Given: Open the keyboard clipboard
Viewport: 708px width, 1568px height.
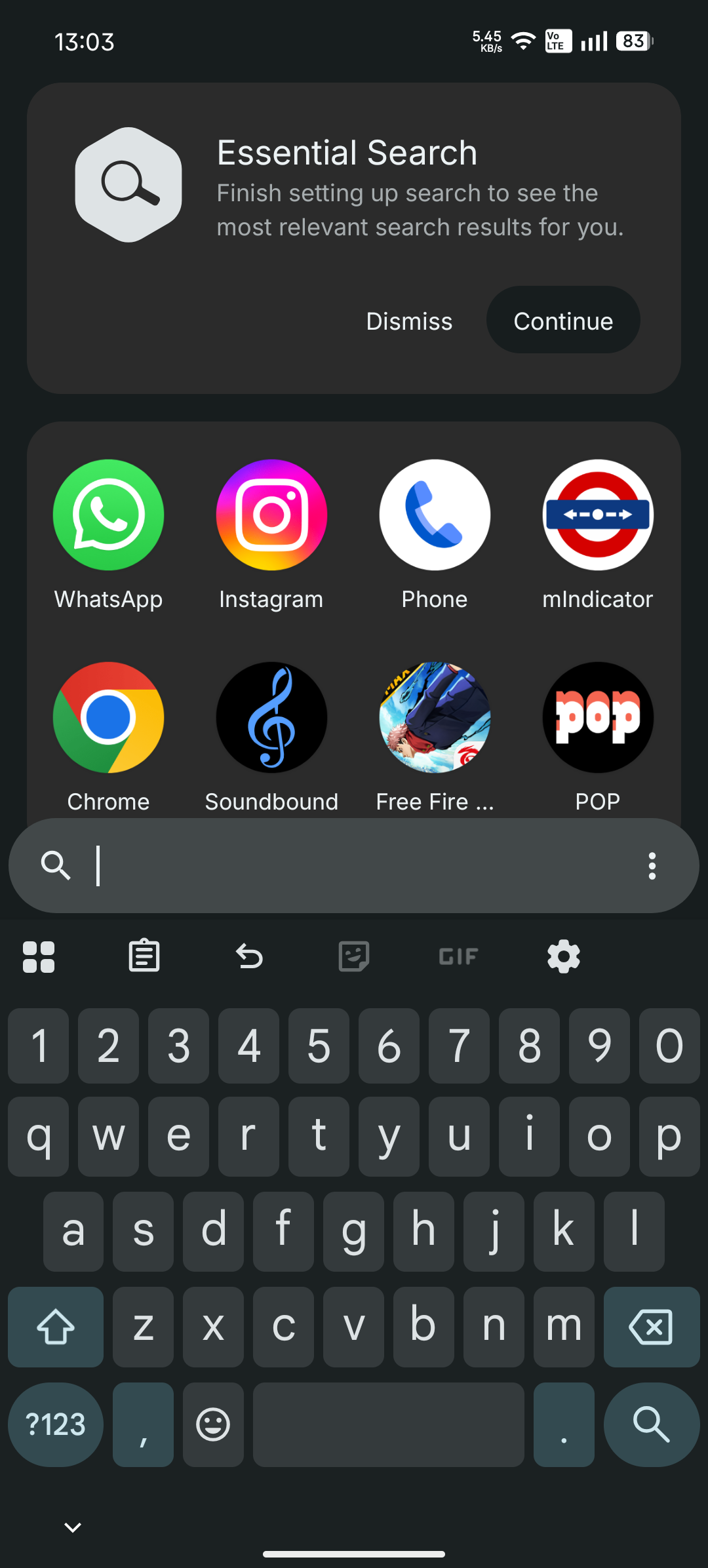Looking at the screenshot, I should point(144,956).
